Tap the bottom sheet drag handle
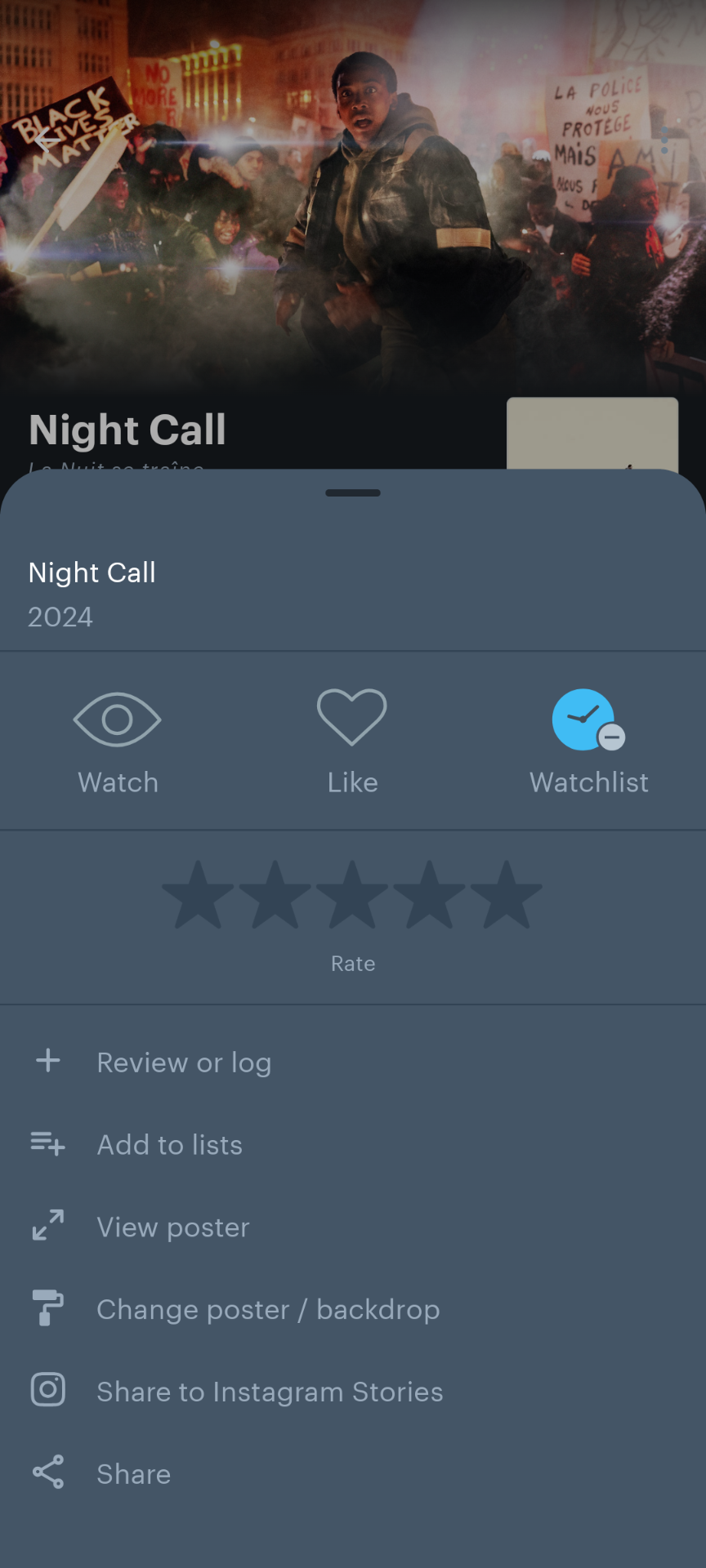This screenshot has width=706, height=1568. (353, 493)
